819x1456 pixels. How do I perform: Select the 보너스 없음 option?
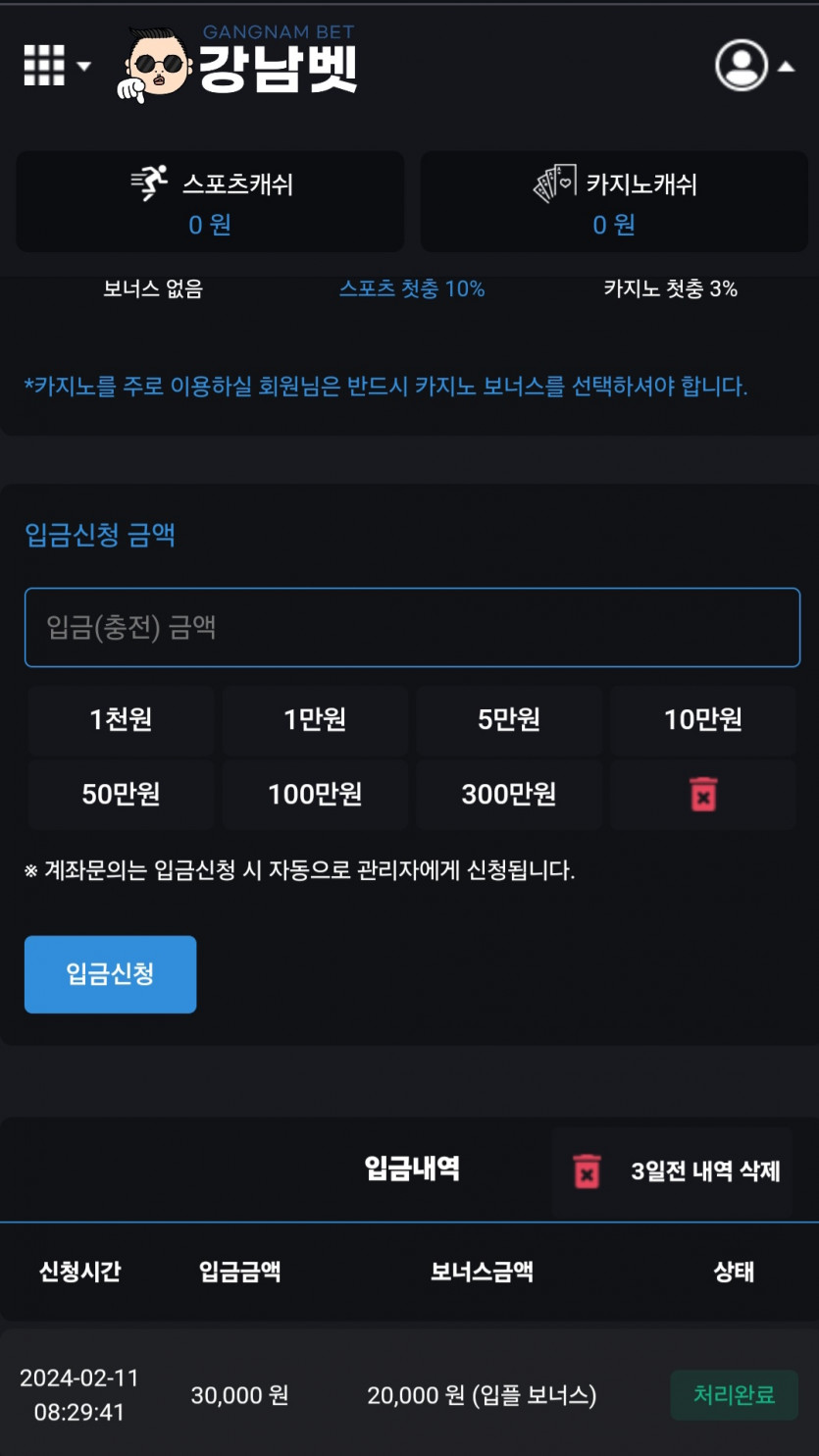click(x=153, y=288)
